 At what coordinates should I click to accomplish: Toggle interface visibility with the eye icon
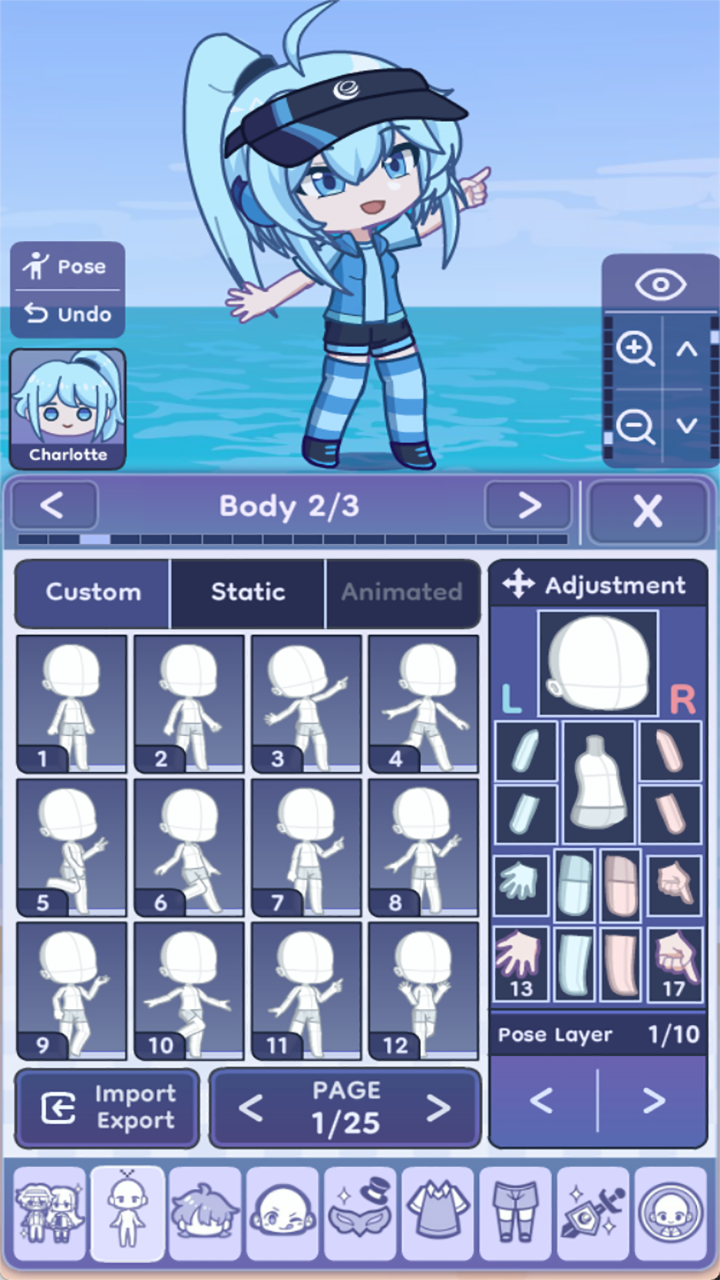coord(660,285)
